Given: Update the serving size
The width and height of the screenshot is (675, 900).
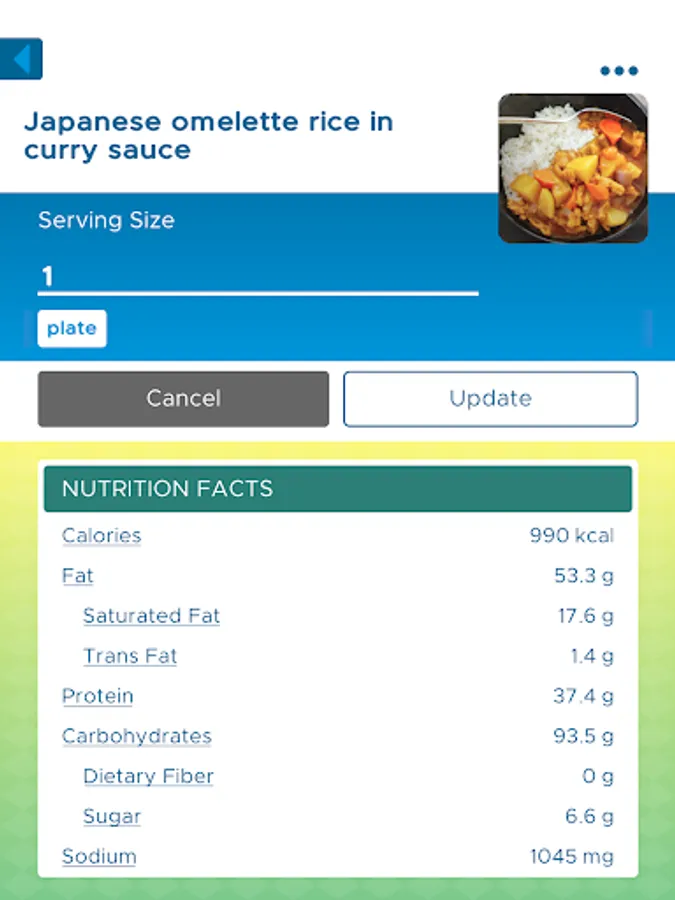Looking at the screenshot, I should pos(490,399).
